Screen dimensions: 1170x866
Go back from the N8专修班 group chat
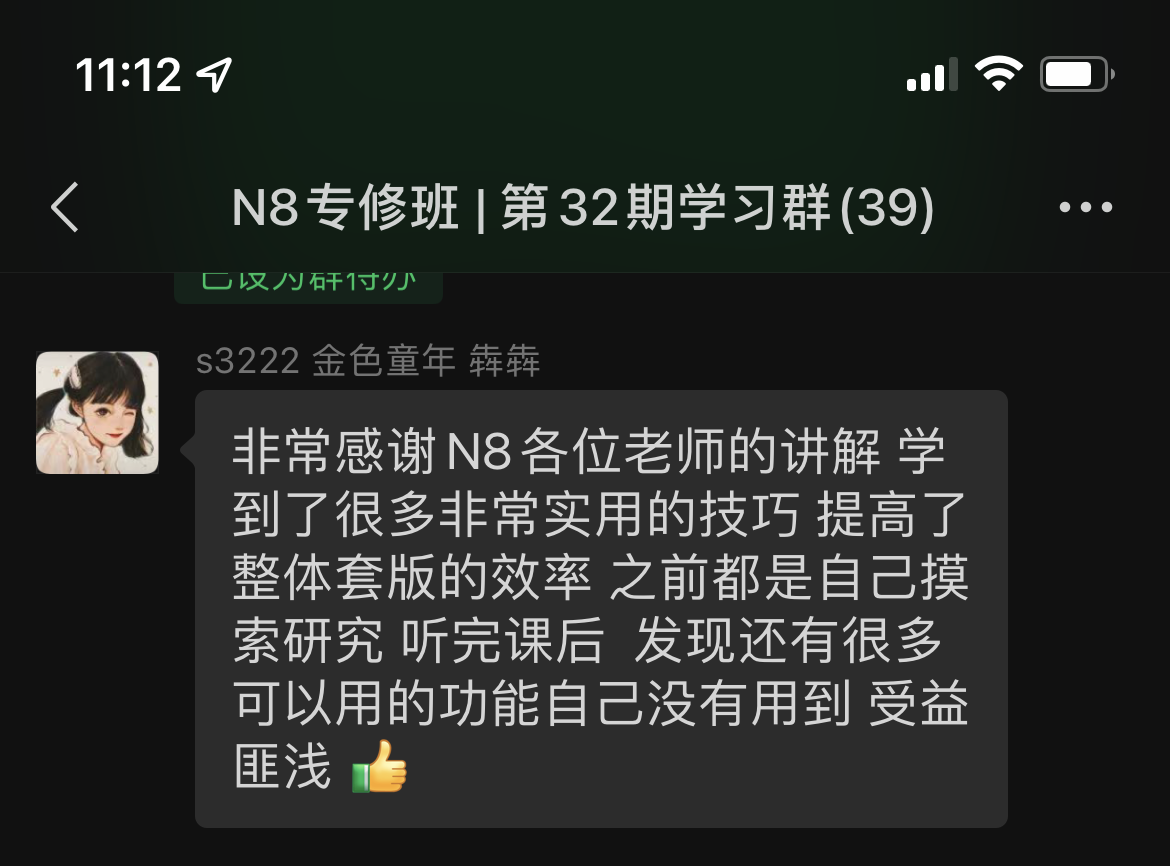coord(65,208)
